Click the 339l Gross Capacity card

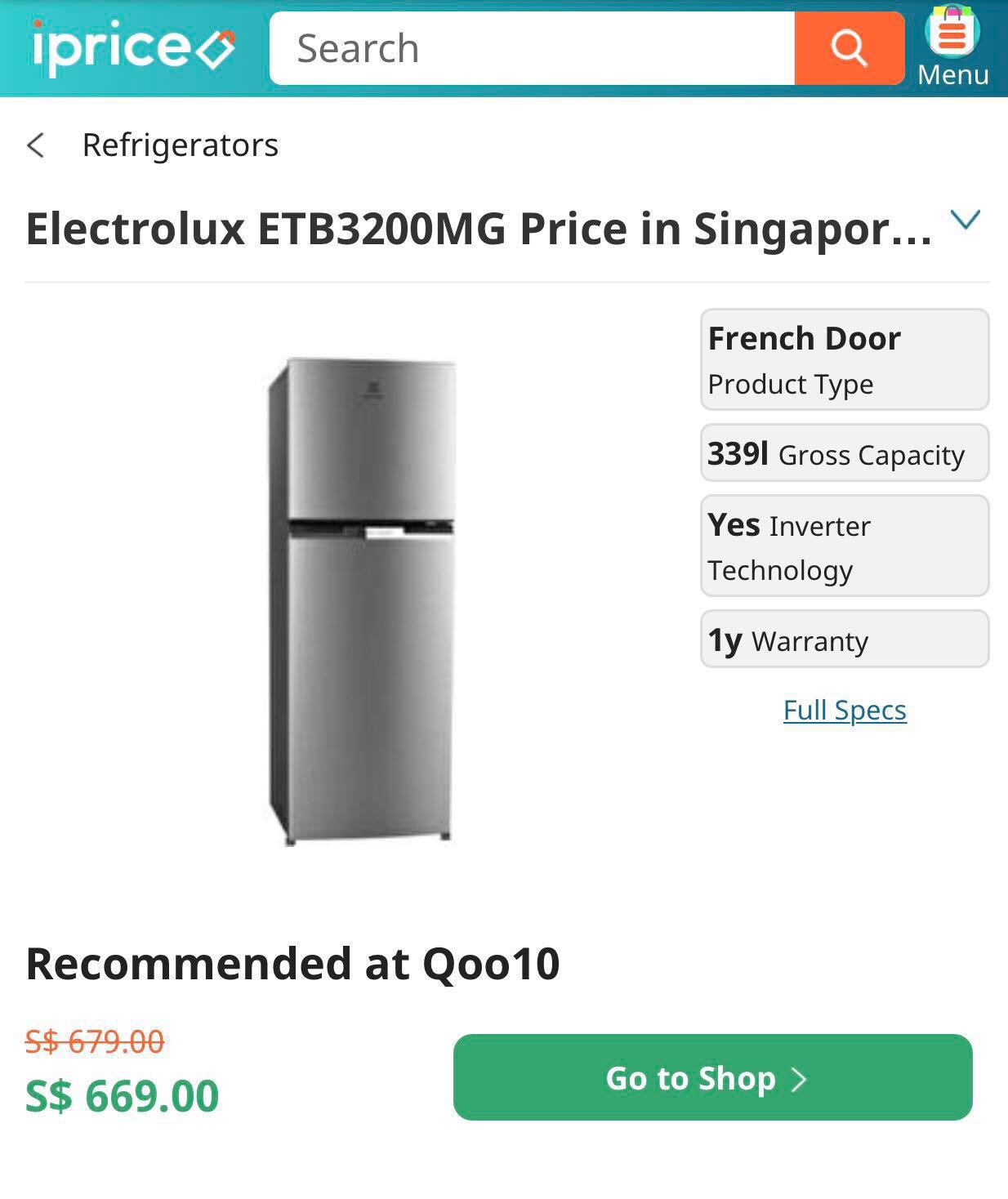[844, 454]
